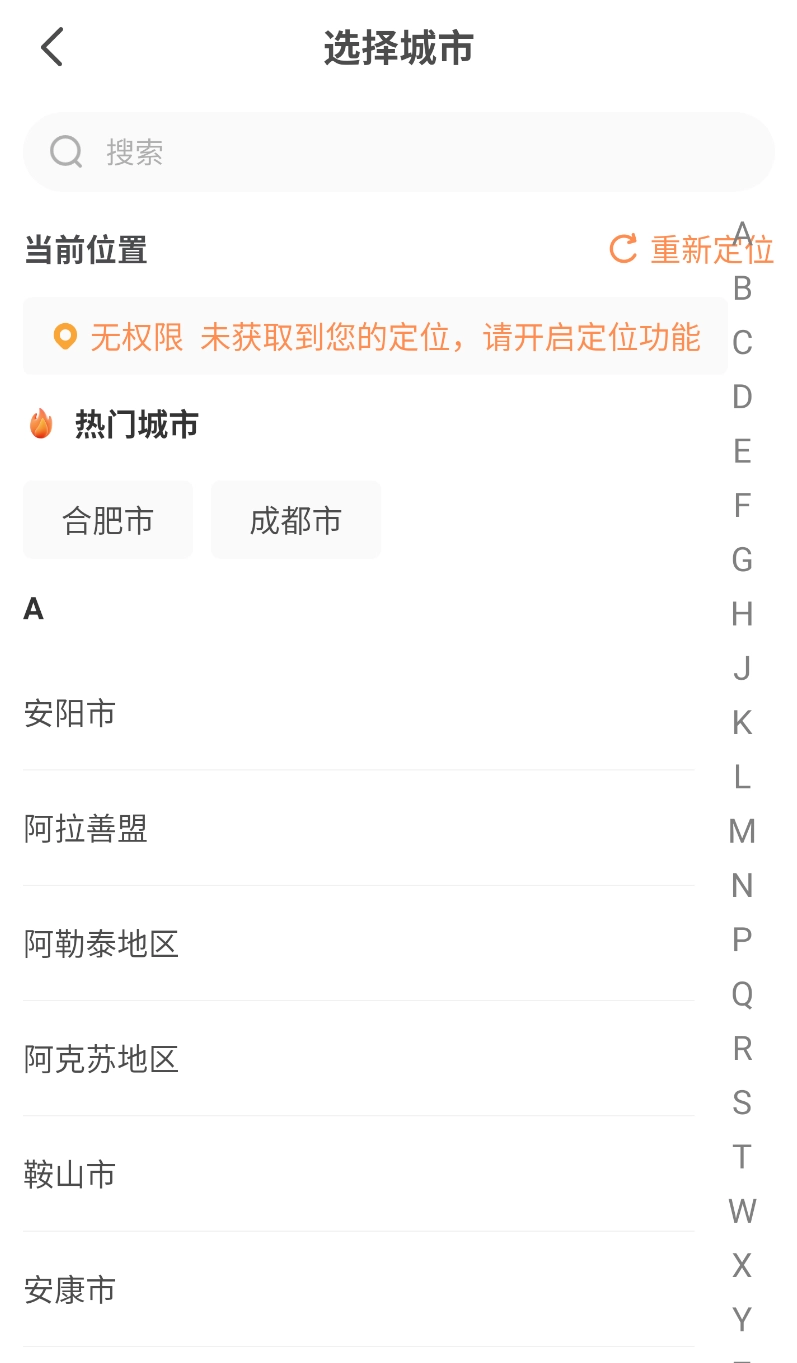Image resolution: width=797 pixels, height=1363 pixels.
Task: Jump to letter M in the index
Action: tap(742, 831)
